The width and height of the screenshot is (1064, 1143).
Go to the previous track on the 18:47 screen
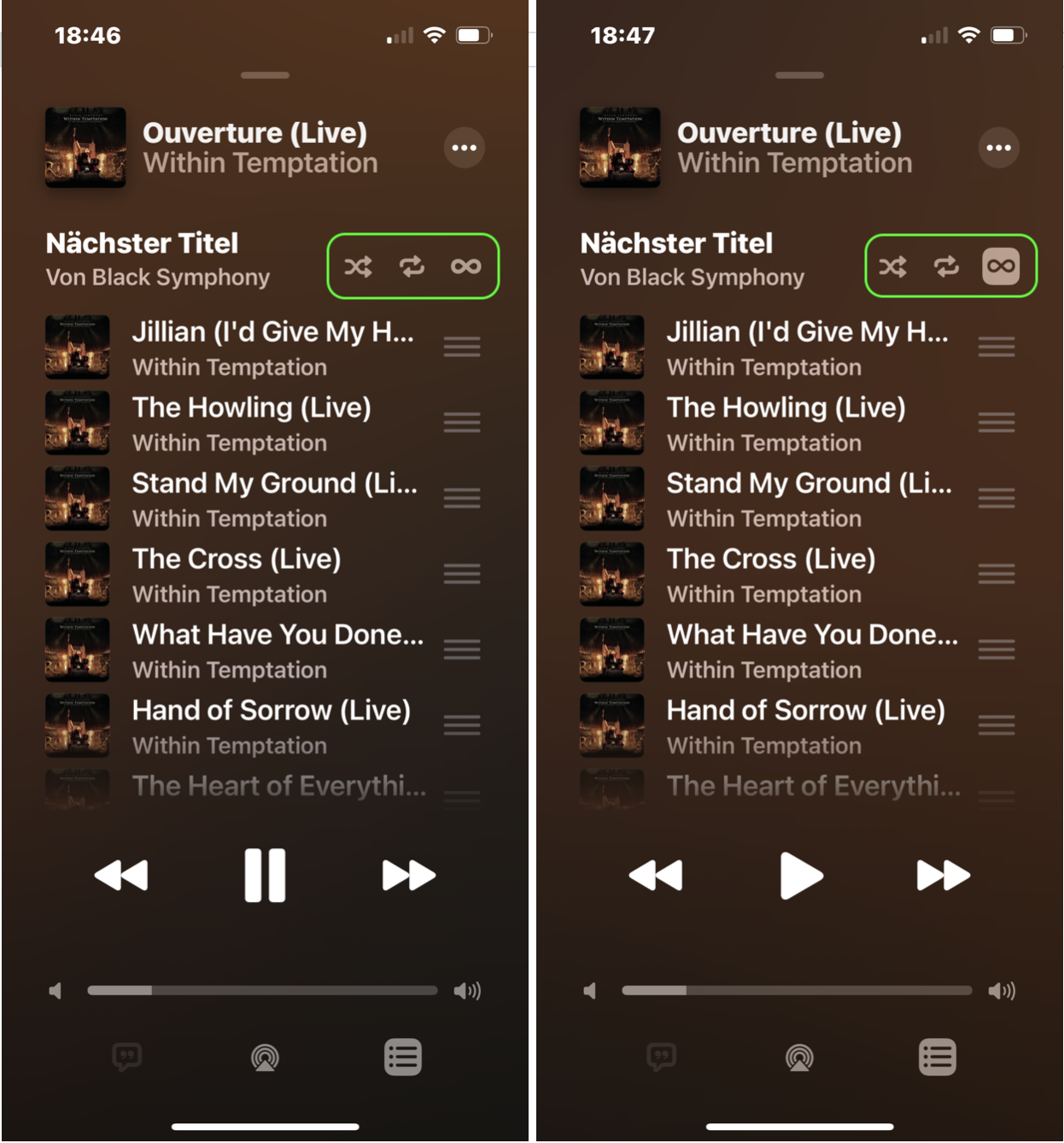click(x=656, y=875)
